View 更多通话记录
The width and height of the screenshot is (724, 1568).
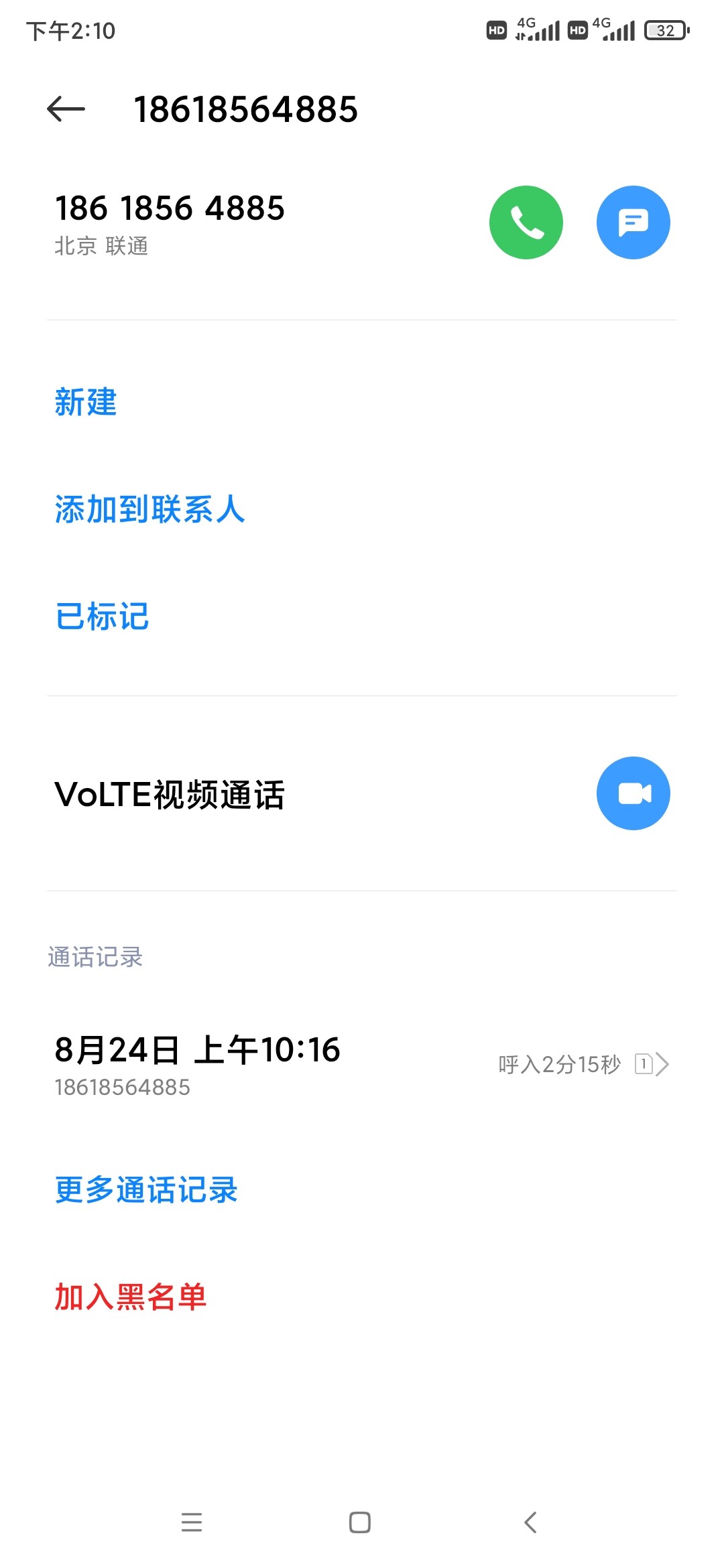pos(146,1190)
